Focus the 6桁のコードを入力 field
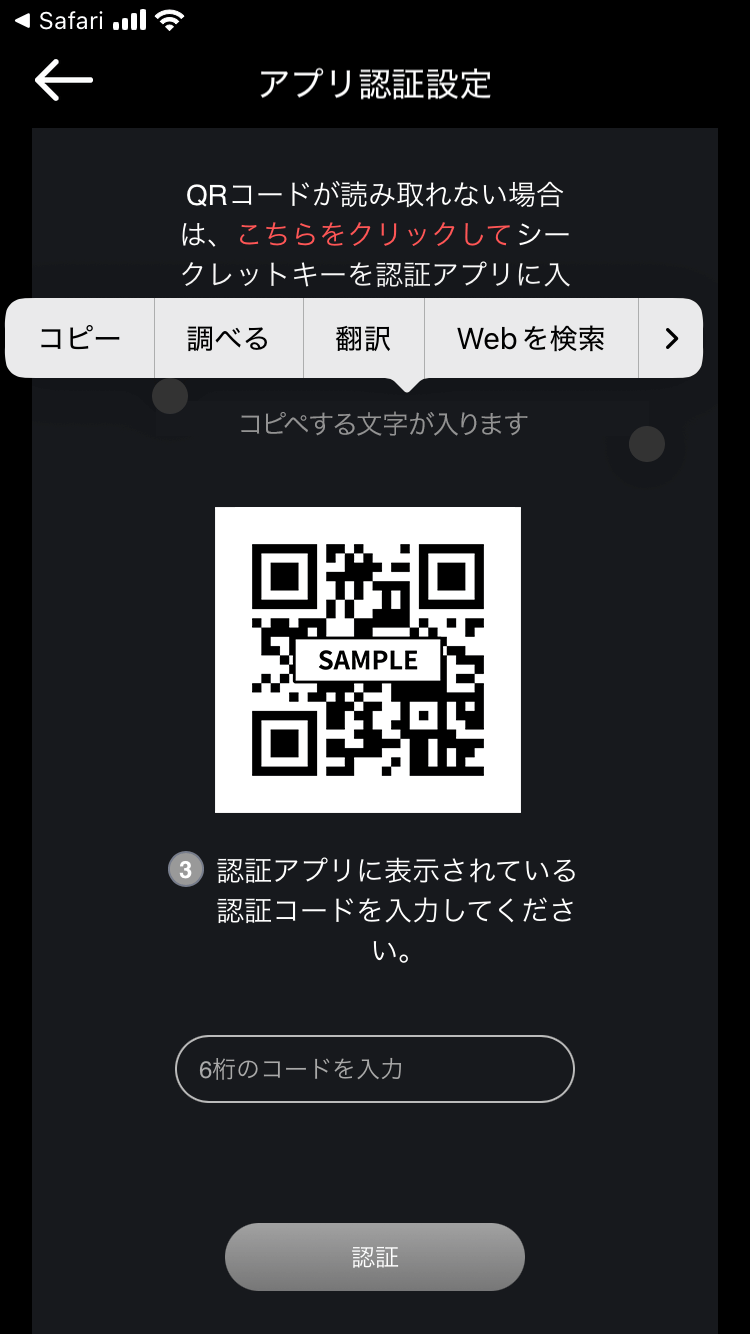The width and height of the screenshot is (750, 1334). pyautogui.click(x=375, y=1069)
